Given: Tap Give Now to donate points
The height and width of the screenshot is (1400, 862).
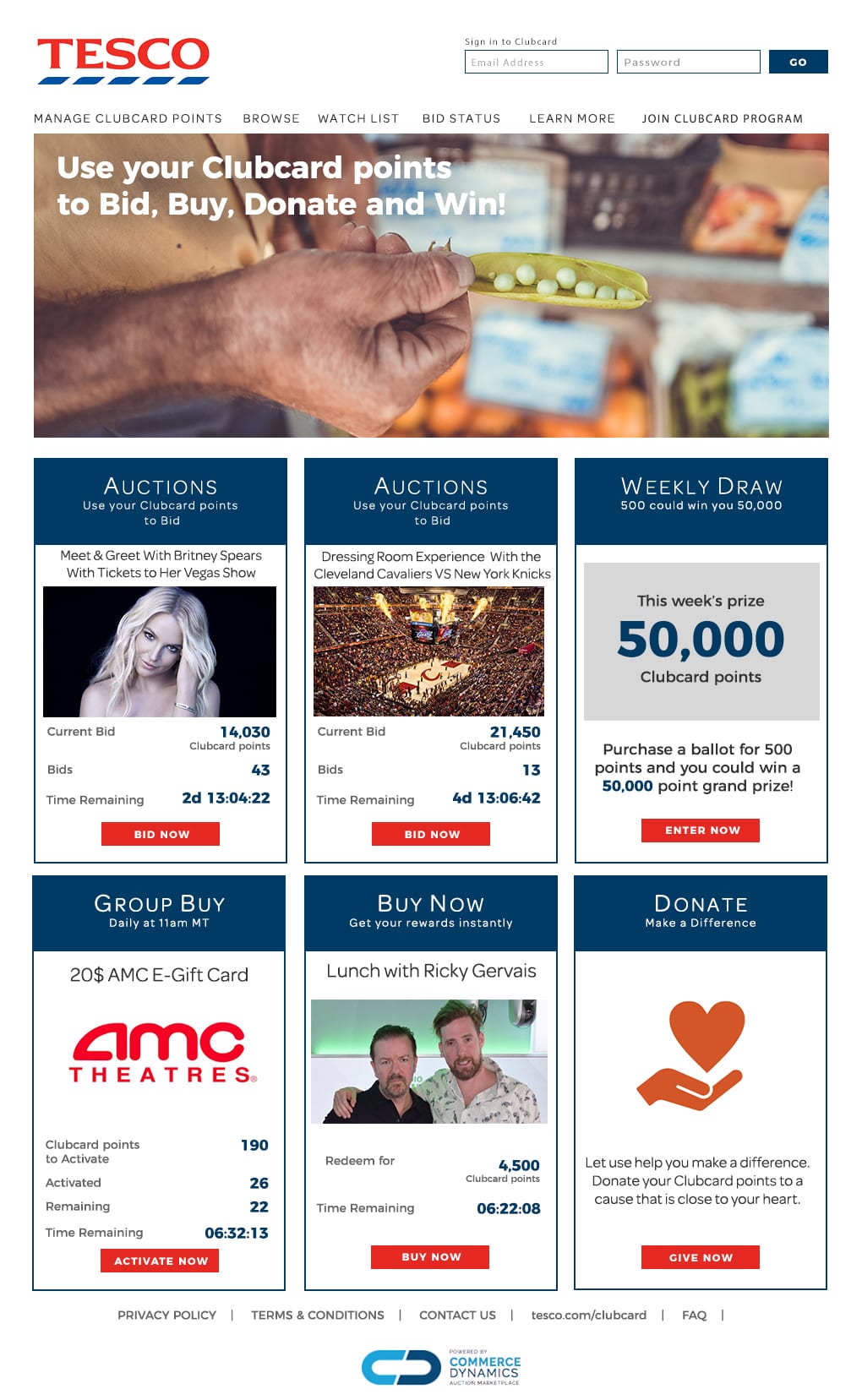Looking at the screenshot, I should coord(701,1257).
